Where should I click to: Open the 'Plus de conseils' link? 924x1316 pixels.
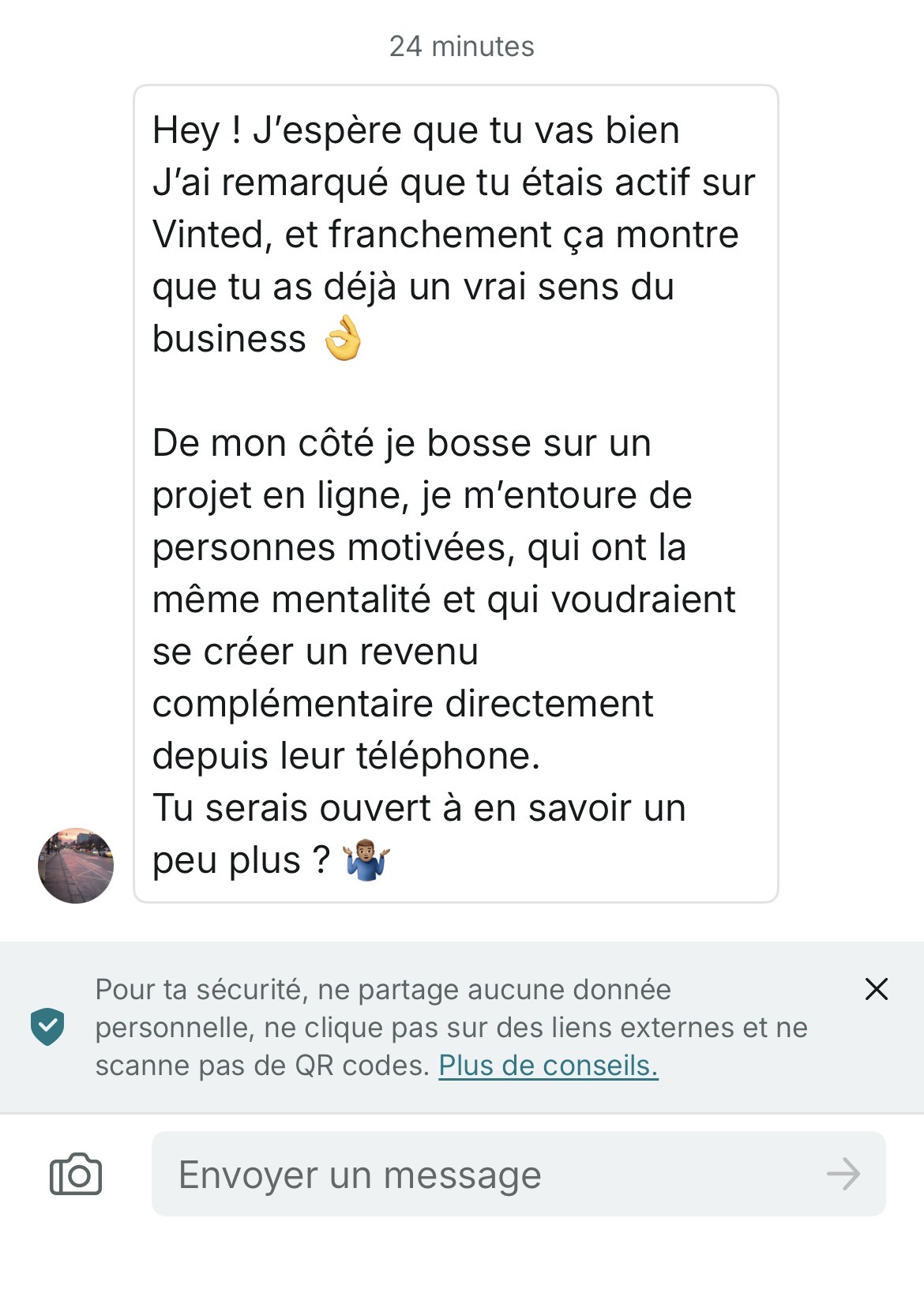point(548,1066)
